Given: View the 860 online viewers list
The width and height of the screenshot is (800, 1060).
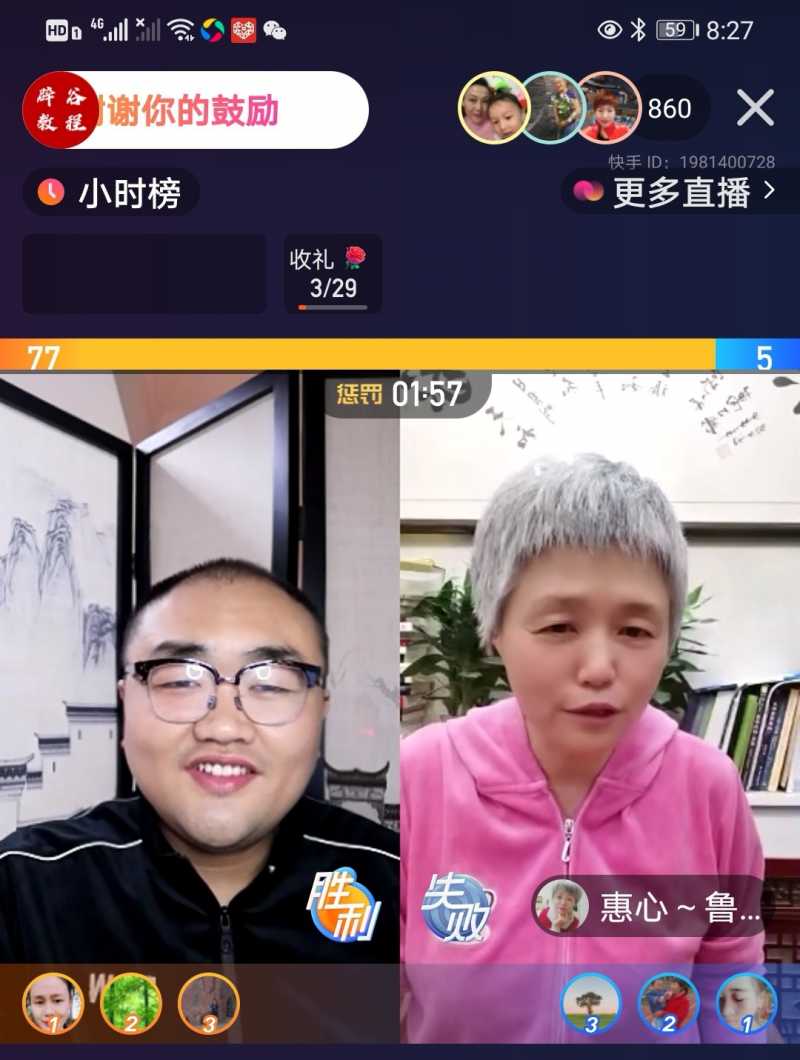Looking at the screenshot, I should click(670, 108).
